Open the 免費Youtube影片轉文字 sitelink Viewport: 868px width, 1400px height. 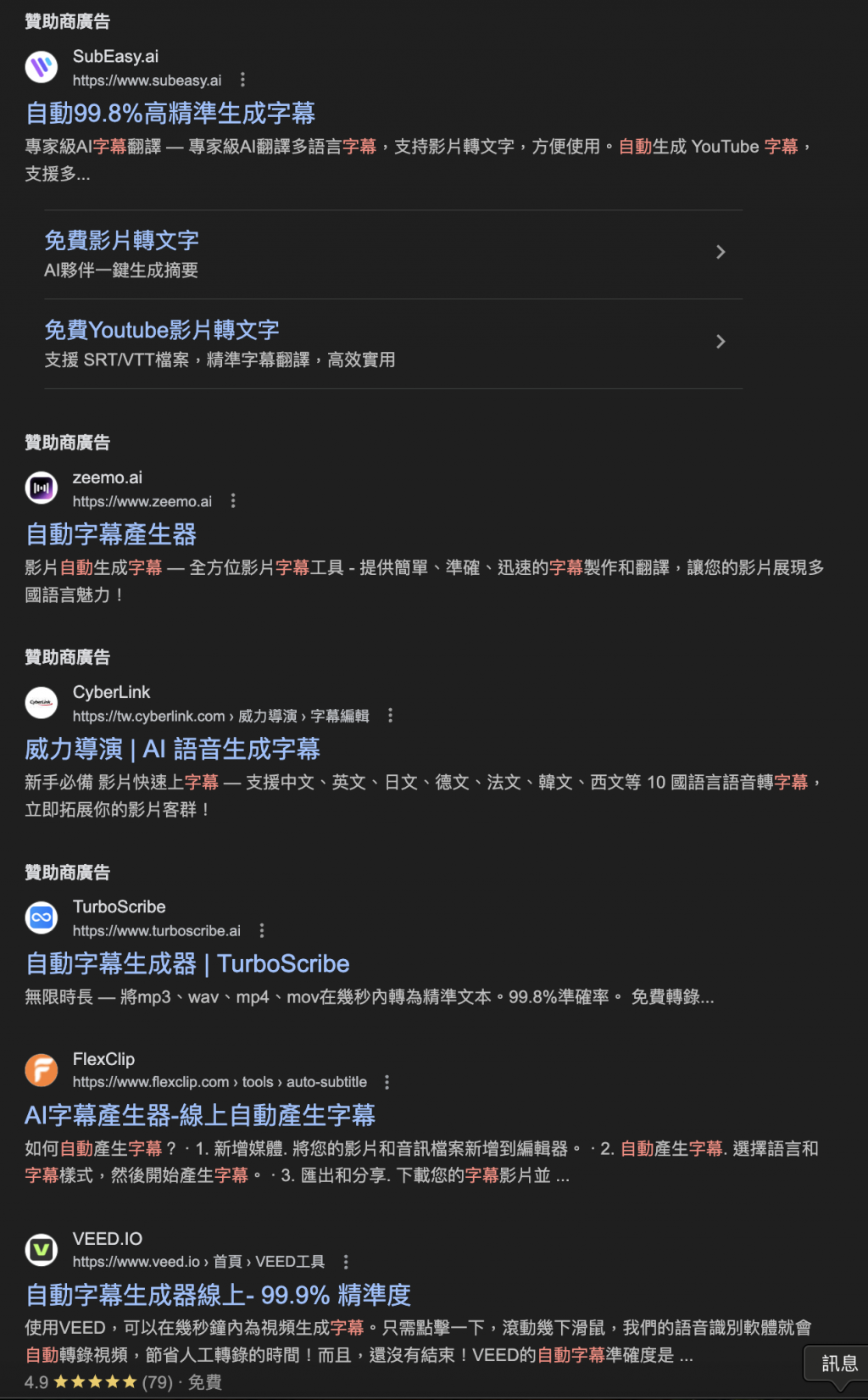(x=161, y=330)
